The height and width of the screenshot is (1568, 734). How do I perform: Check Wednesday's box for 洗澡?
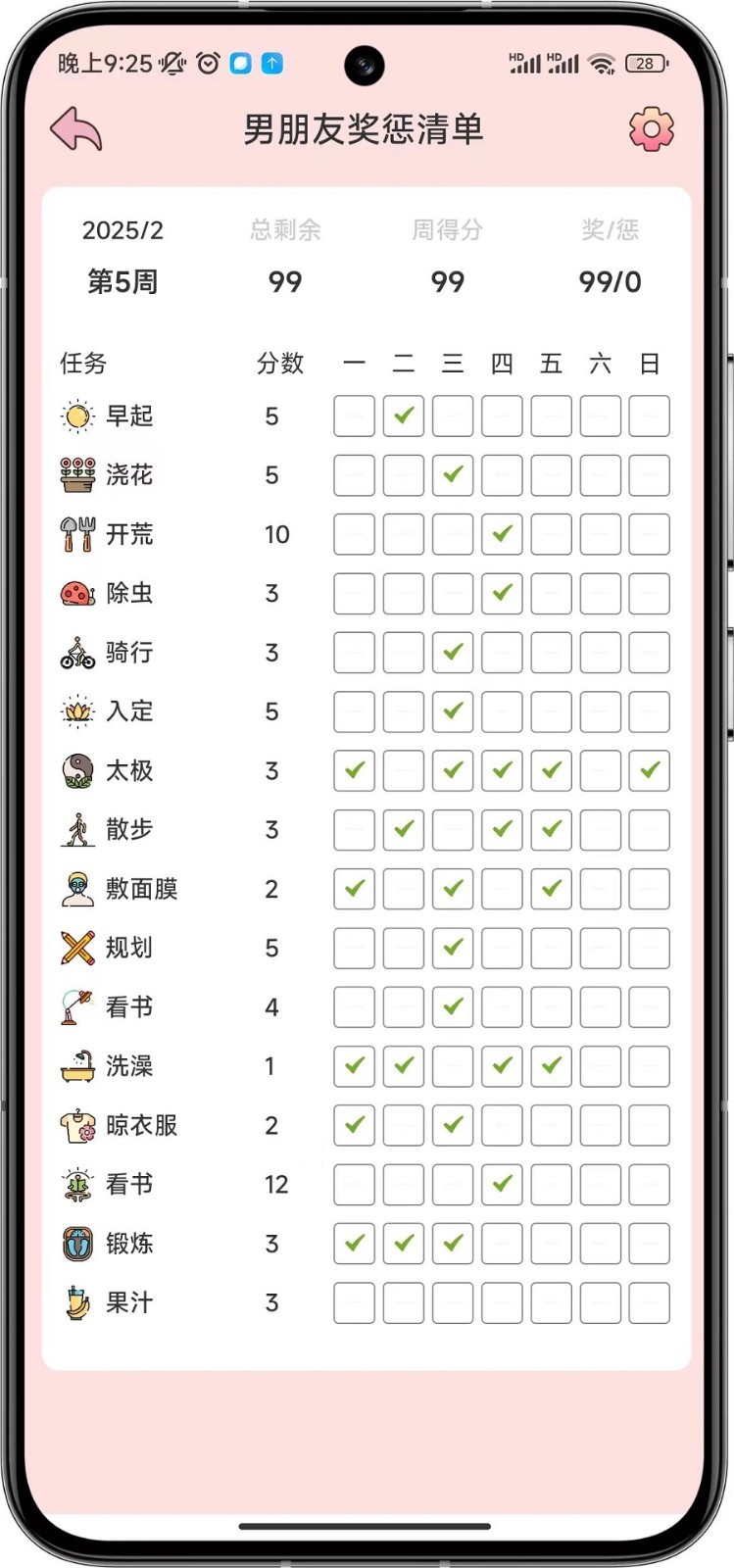[453, 1066]
